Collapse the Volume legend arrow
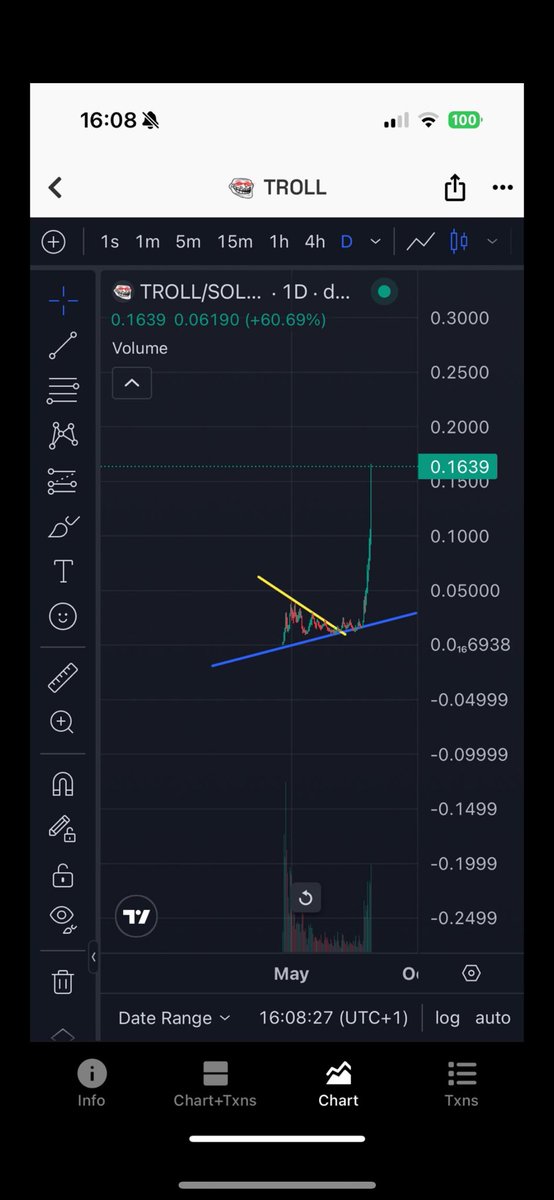Viewport: 554px width, 1200px height. (x=132, y=383)
